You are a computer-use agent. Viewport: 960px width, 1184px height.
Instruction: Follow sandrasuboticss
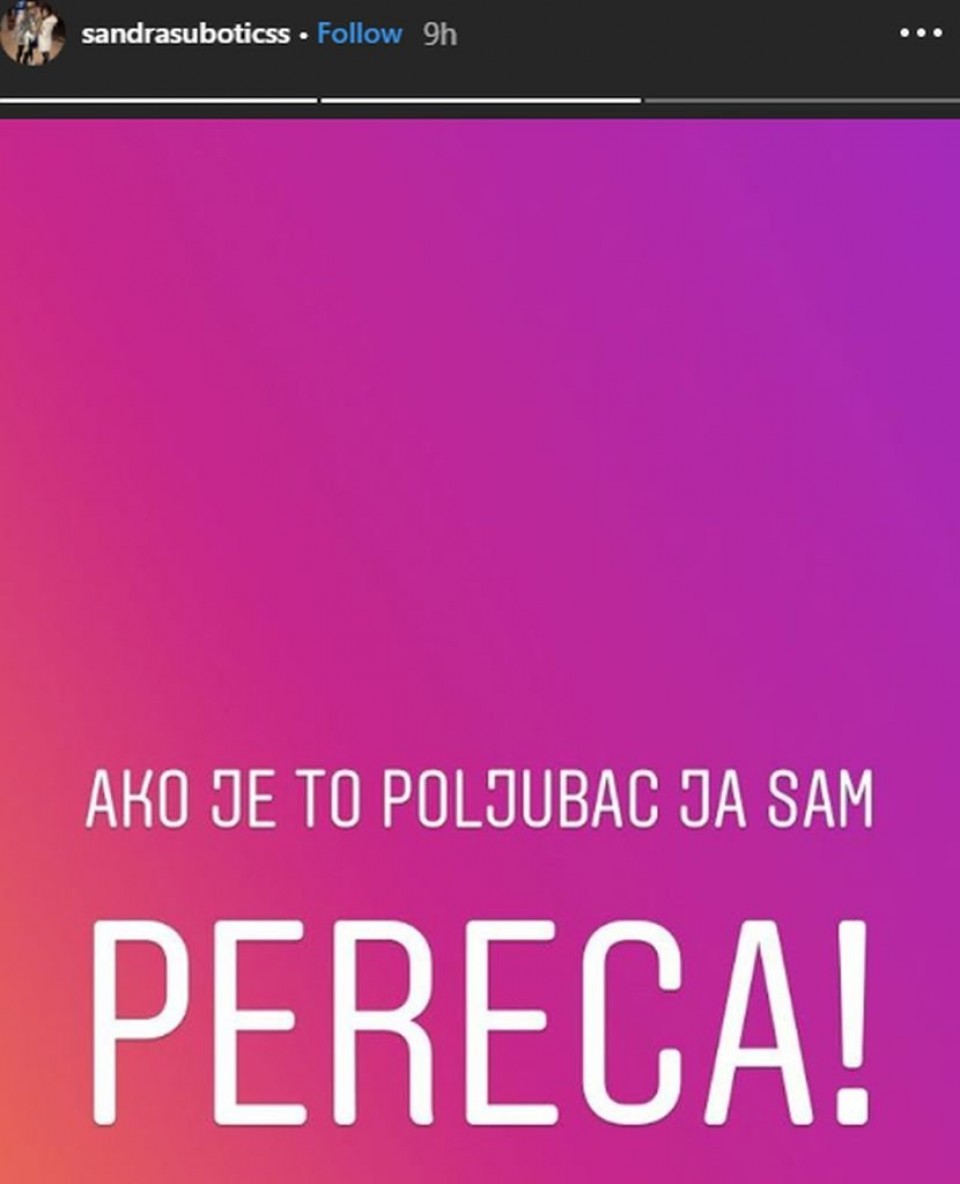(359, 34)
